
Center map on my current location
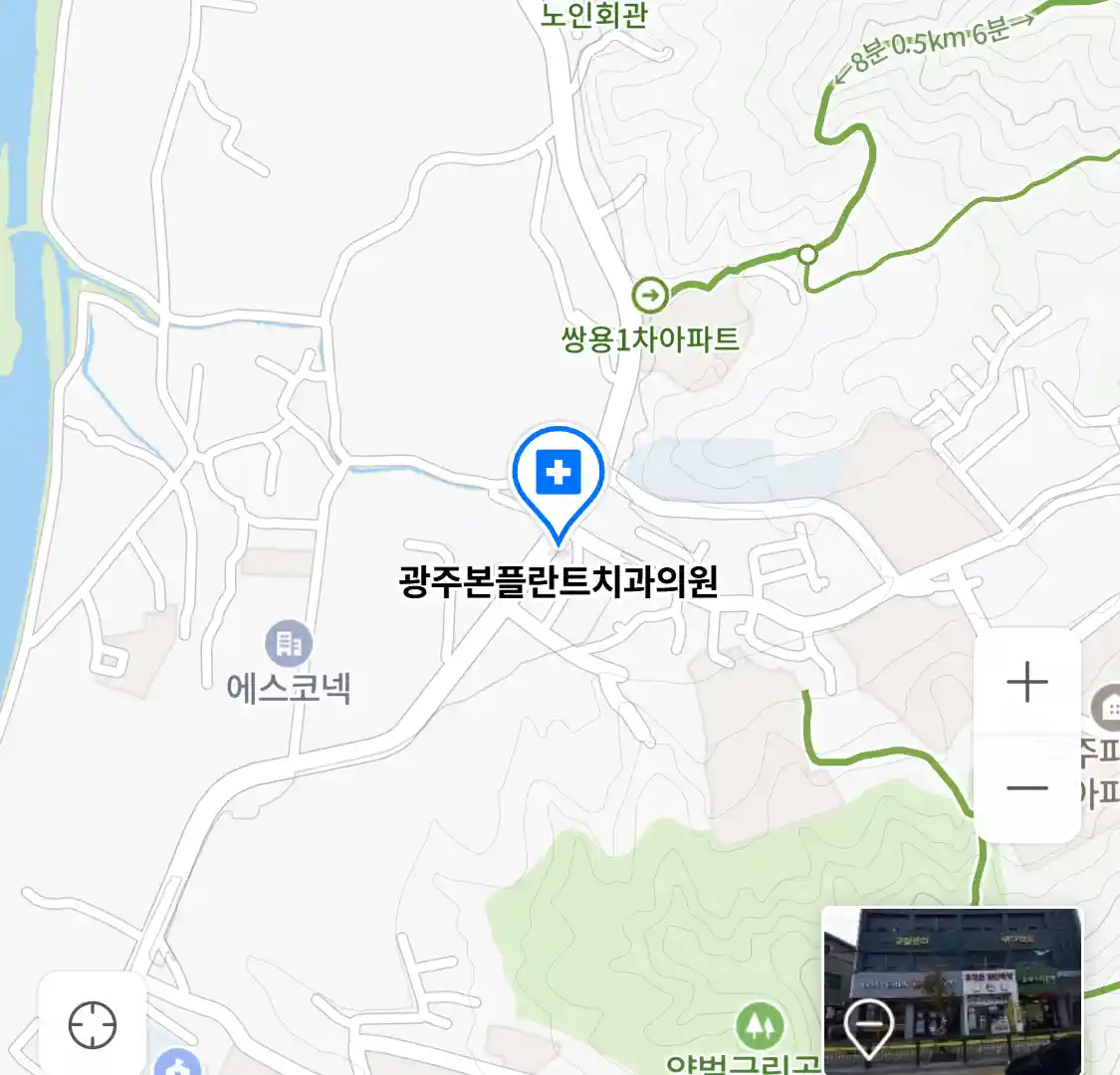coord(93,1024)
